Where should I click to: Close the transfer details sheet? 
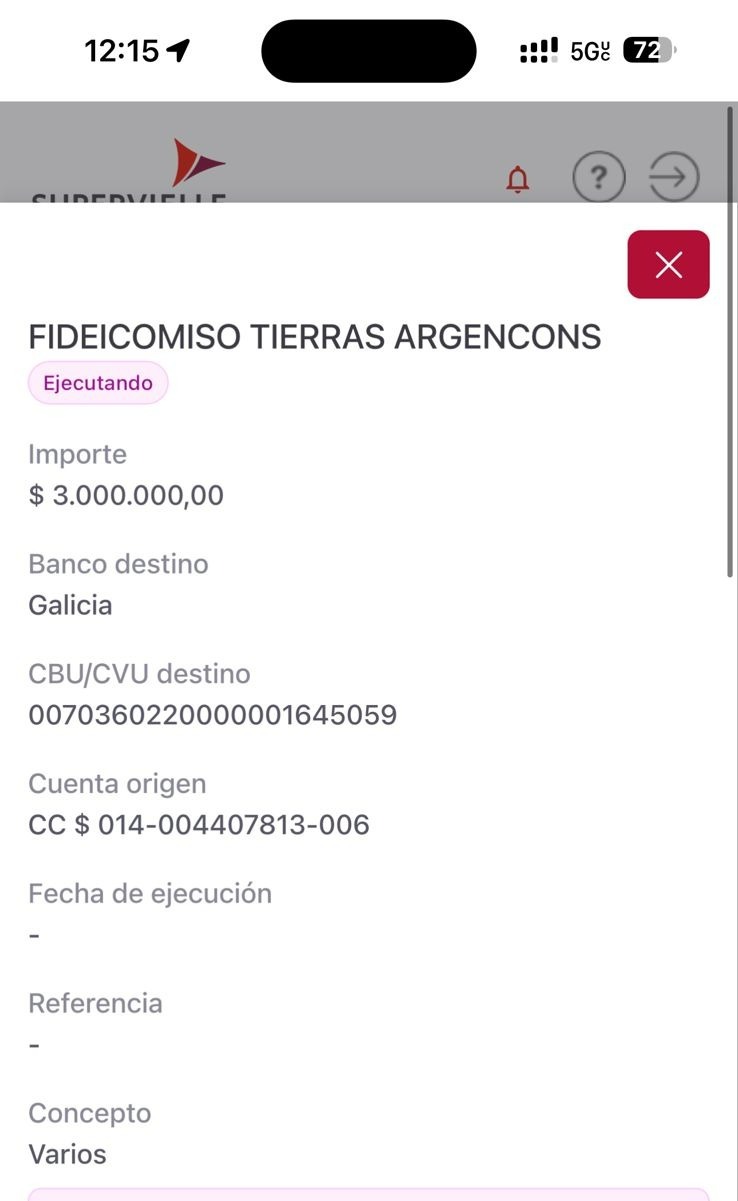click(x=668, y=264)
